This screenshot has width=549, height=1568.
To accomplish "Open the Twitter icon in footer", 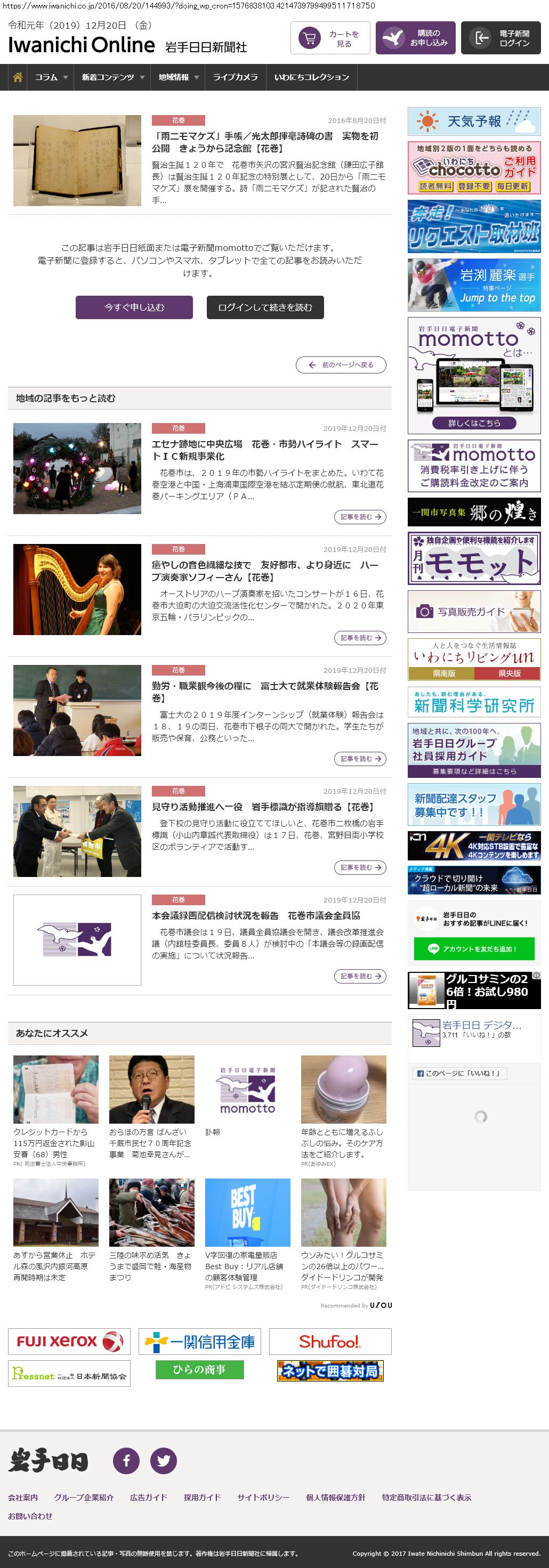I will 164,1460.
